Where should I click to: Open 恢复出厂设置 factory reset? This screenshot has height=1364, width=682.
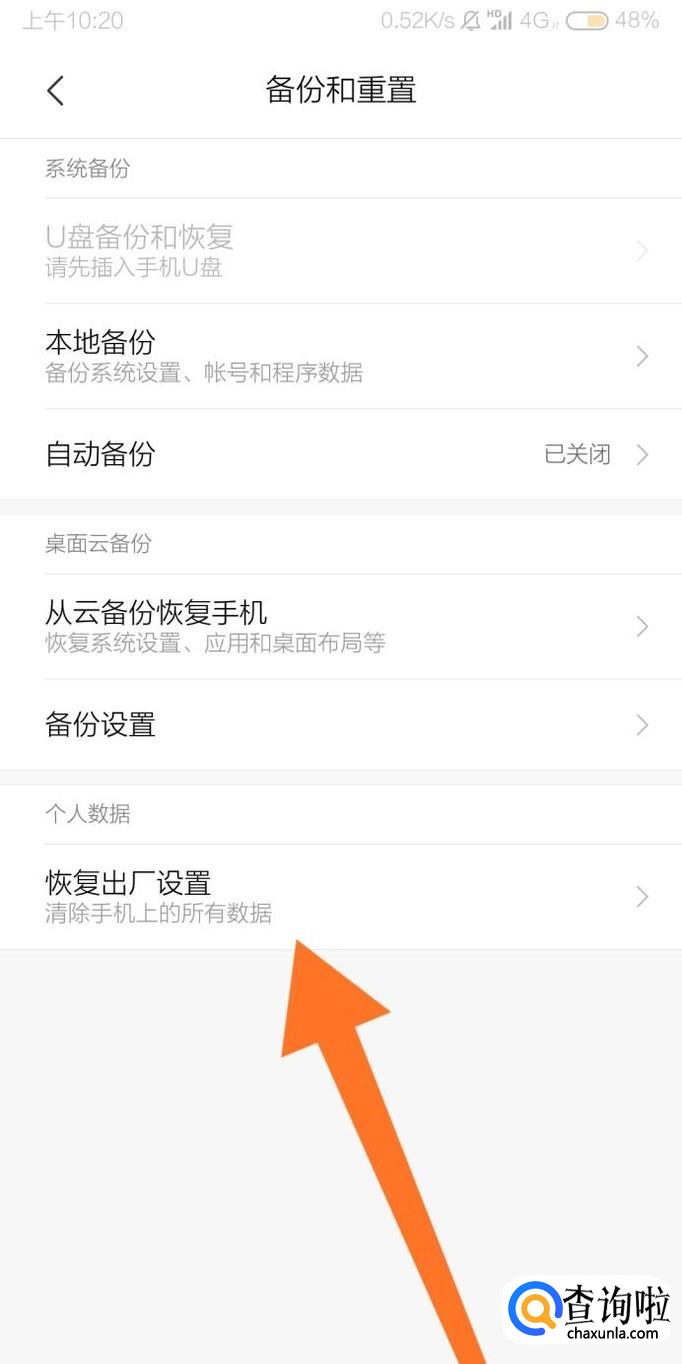point(340,896)
